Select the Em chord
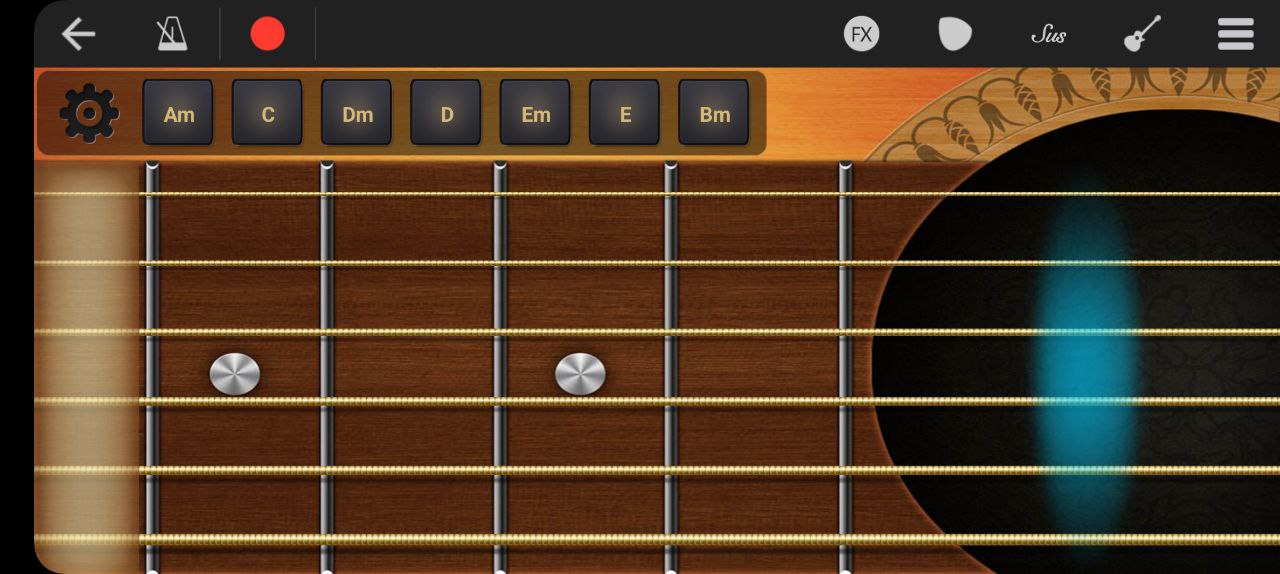 [535, 113]
